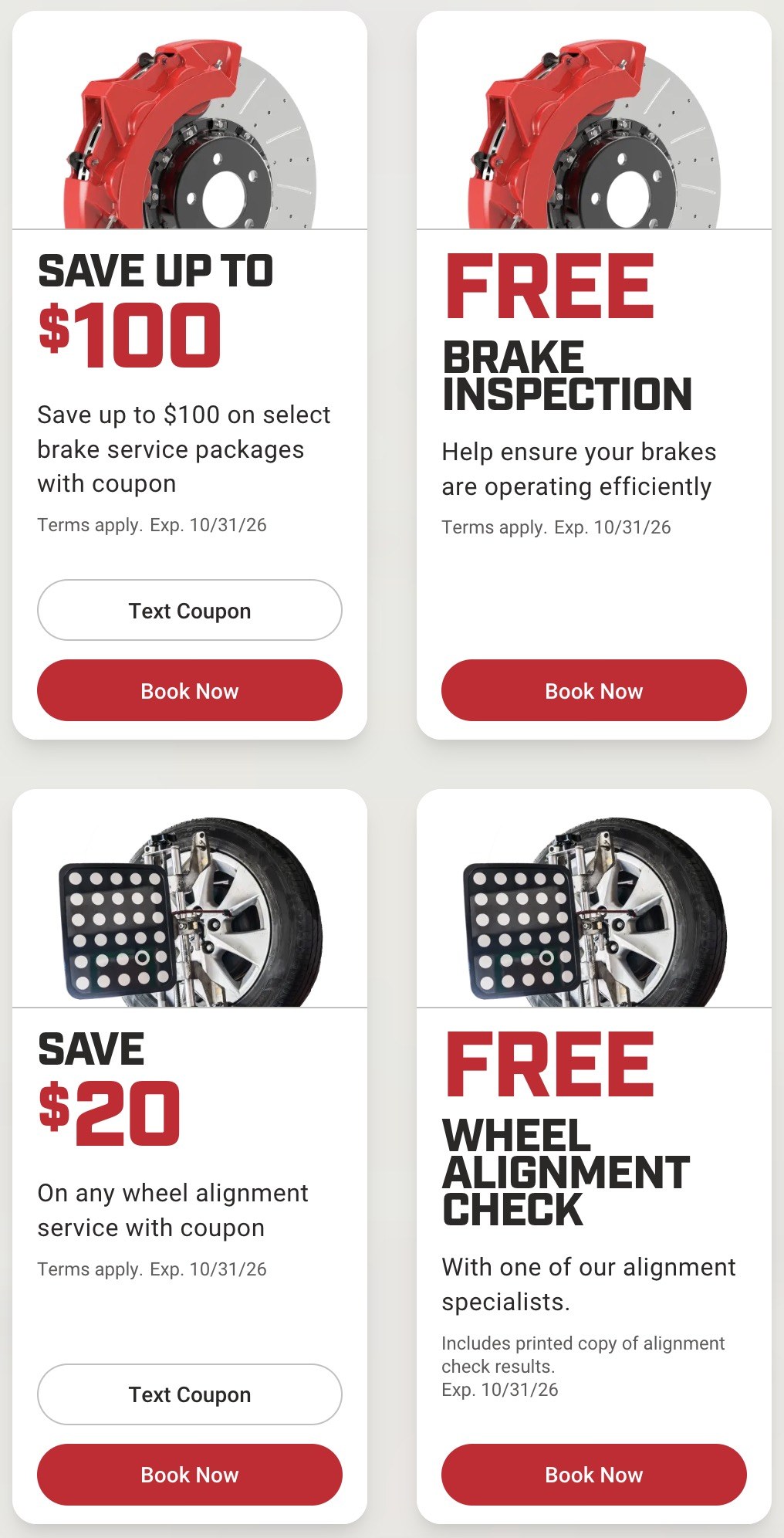Book Now for $100 brake service savings
The width and height of the screenshot is (784, 1538).
coord(190,690)
